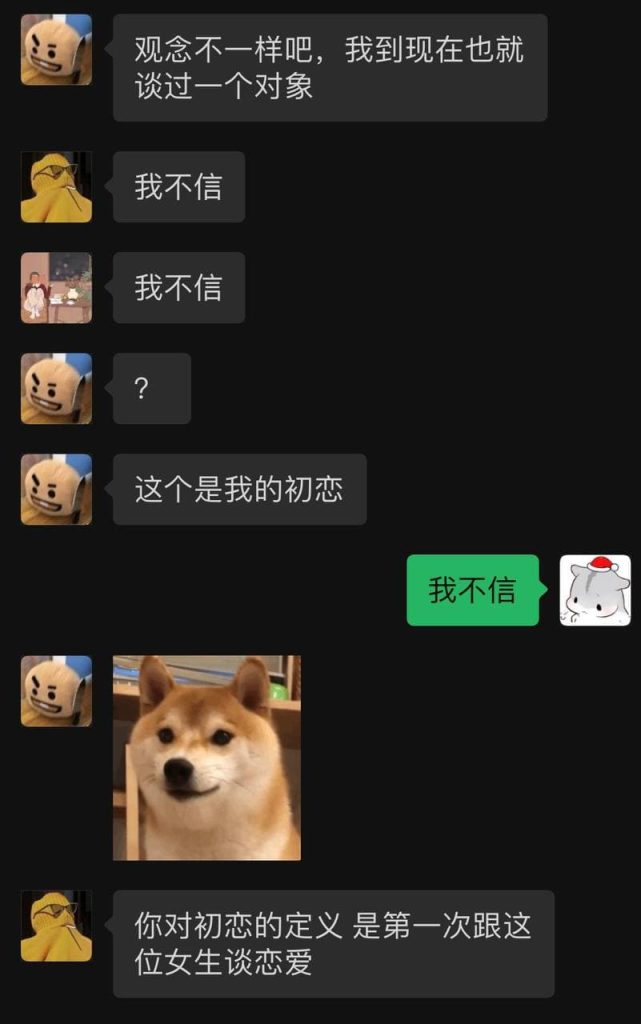Tap the avatar beside the dog image
The height and width of the screenshot is (1024, 641).
point(56,691)
